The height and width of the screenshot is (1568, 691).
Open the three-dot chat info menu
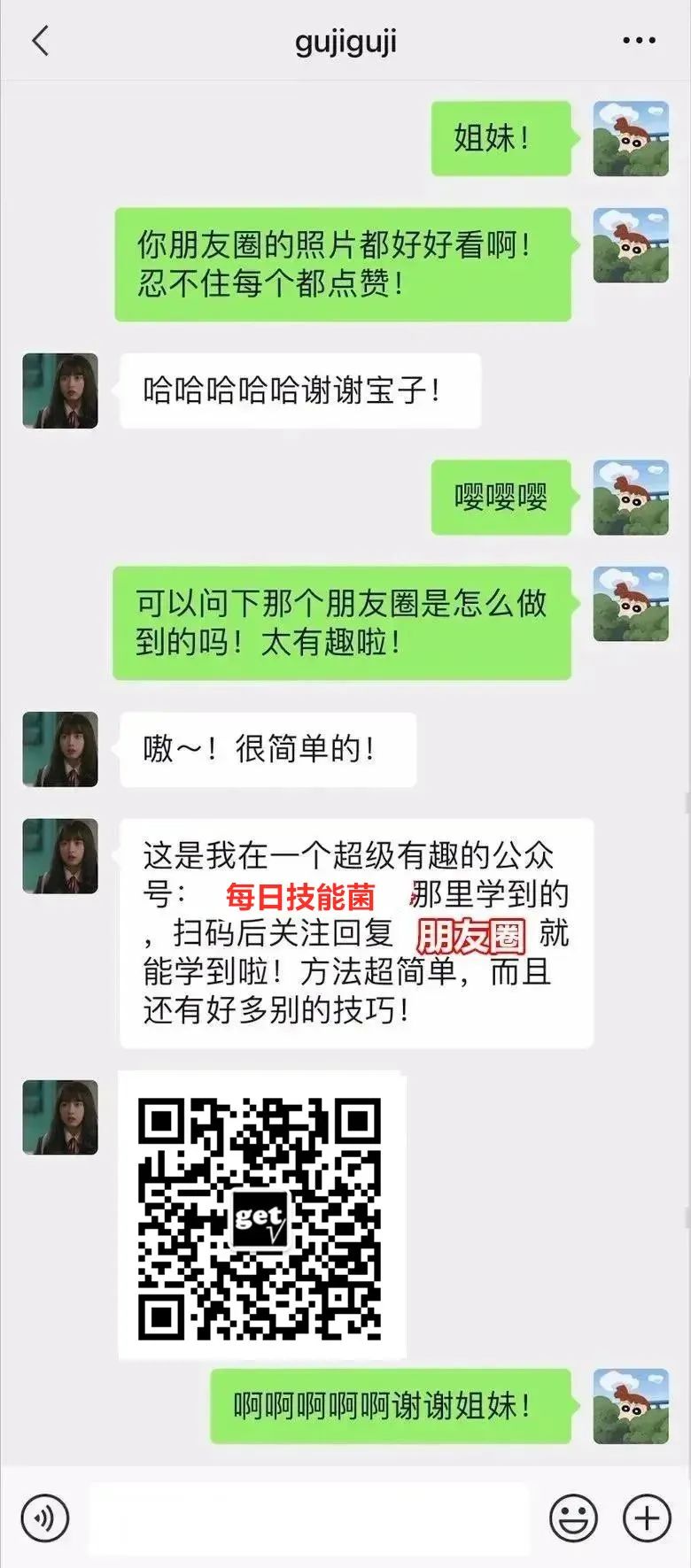coord(639,41)
